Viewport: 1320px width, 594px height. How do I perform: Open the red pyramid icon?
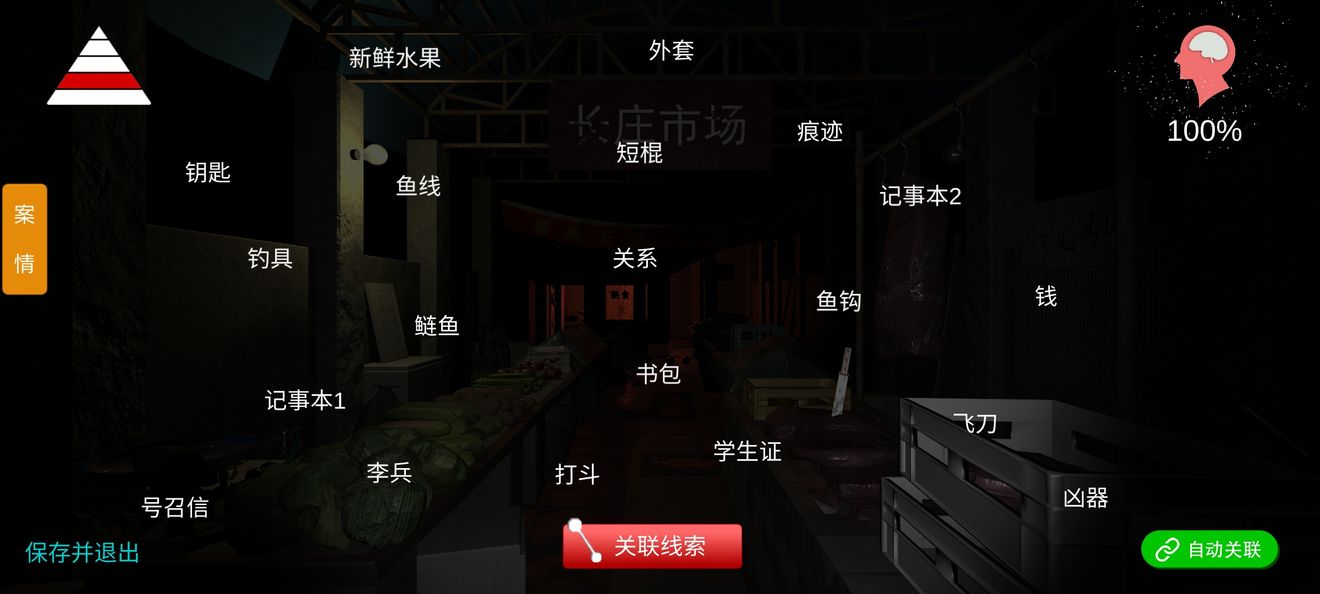point(98,67)
